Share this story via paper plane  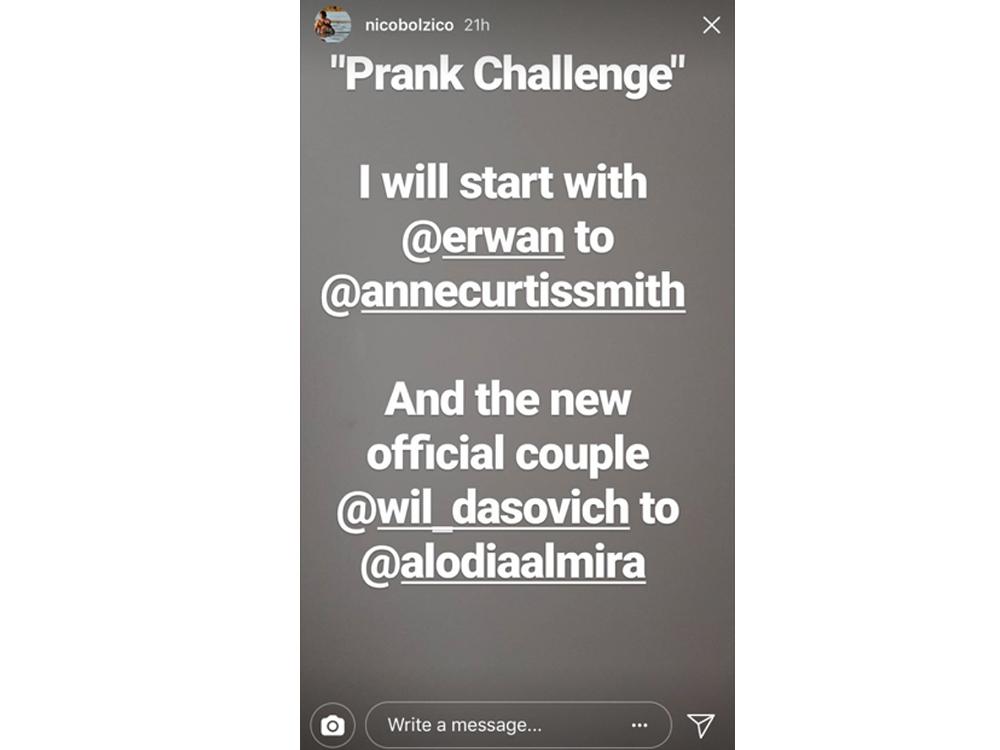pos(701,725)
